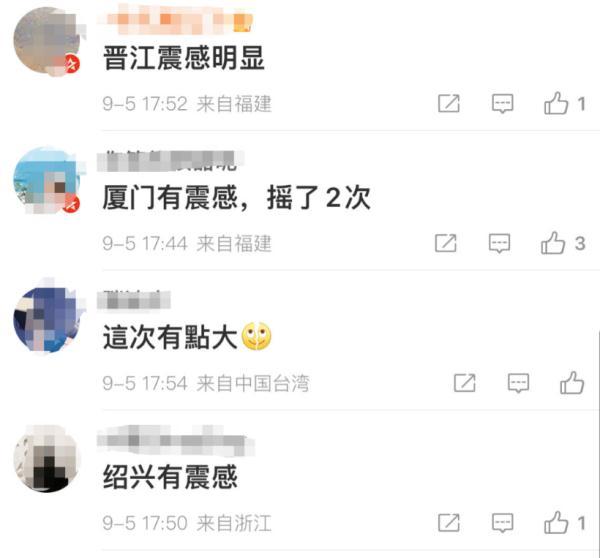This screenshot has height=558, width=600.
Task: Open avatar of 厦门有震感 commenter
Action: pyautogui.click(x=46, y=180)
